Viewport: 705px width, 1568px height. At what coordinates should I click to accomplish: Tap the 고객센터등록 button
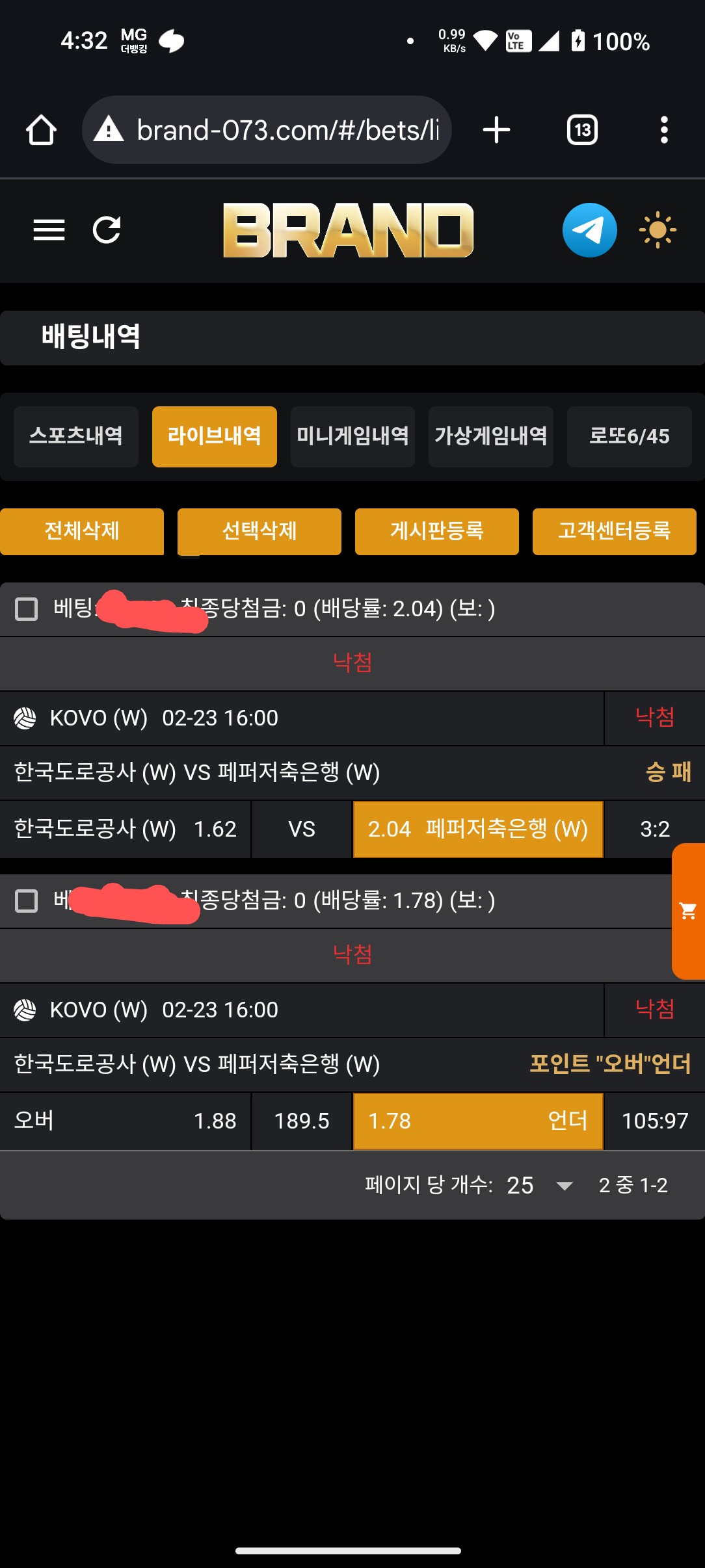(615, 531)
